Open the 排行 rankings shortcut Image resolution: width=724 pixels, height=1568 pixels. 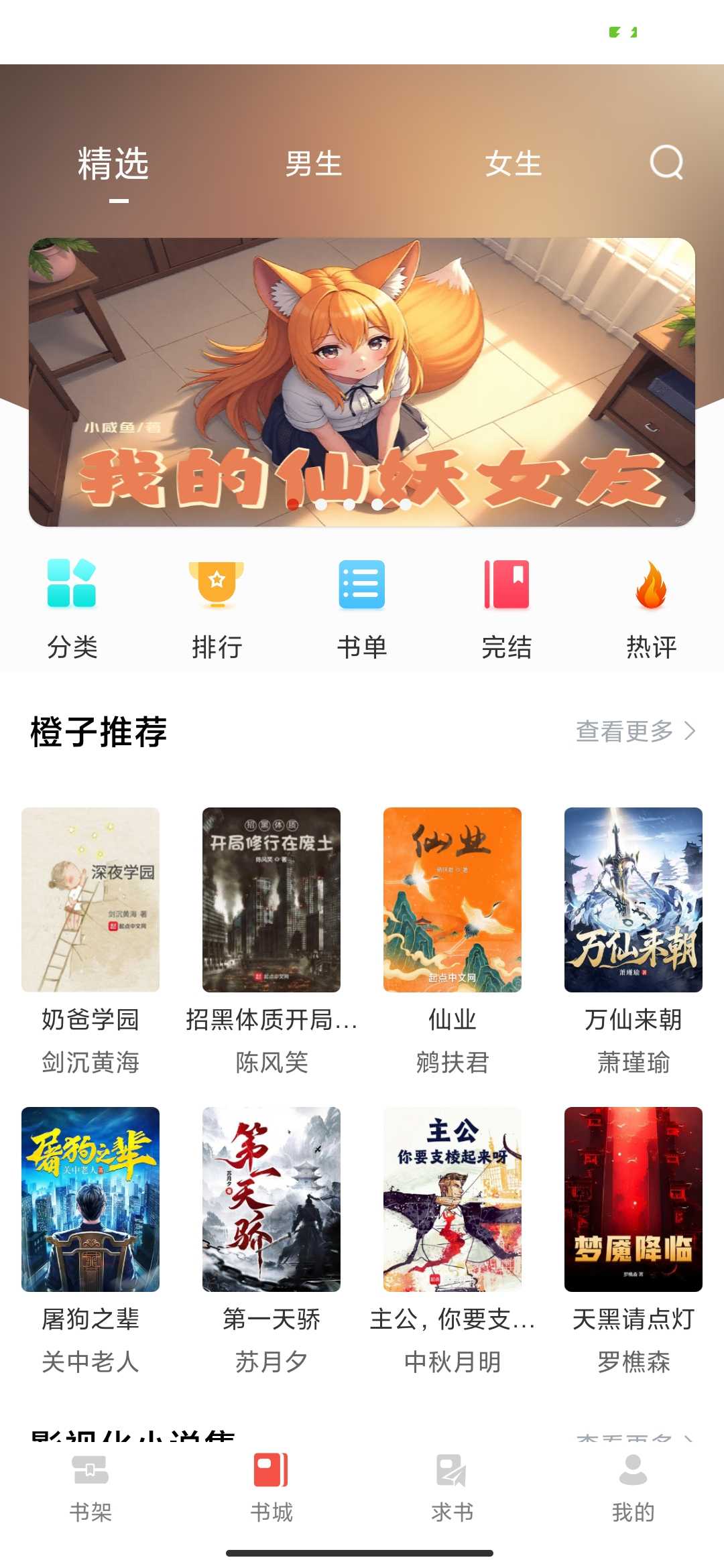[x=217, y=606]
